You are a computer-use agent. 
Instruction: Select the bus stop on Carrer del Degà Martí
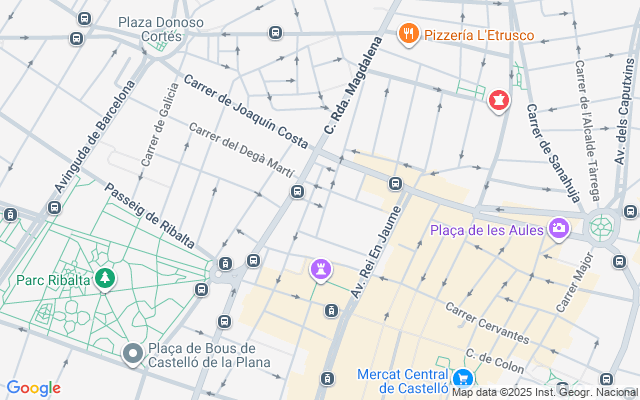point(296,191)
